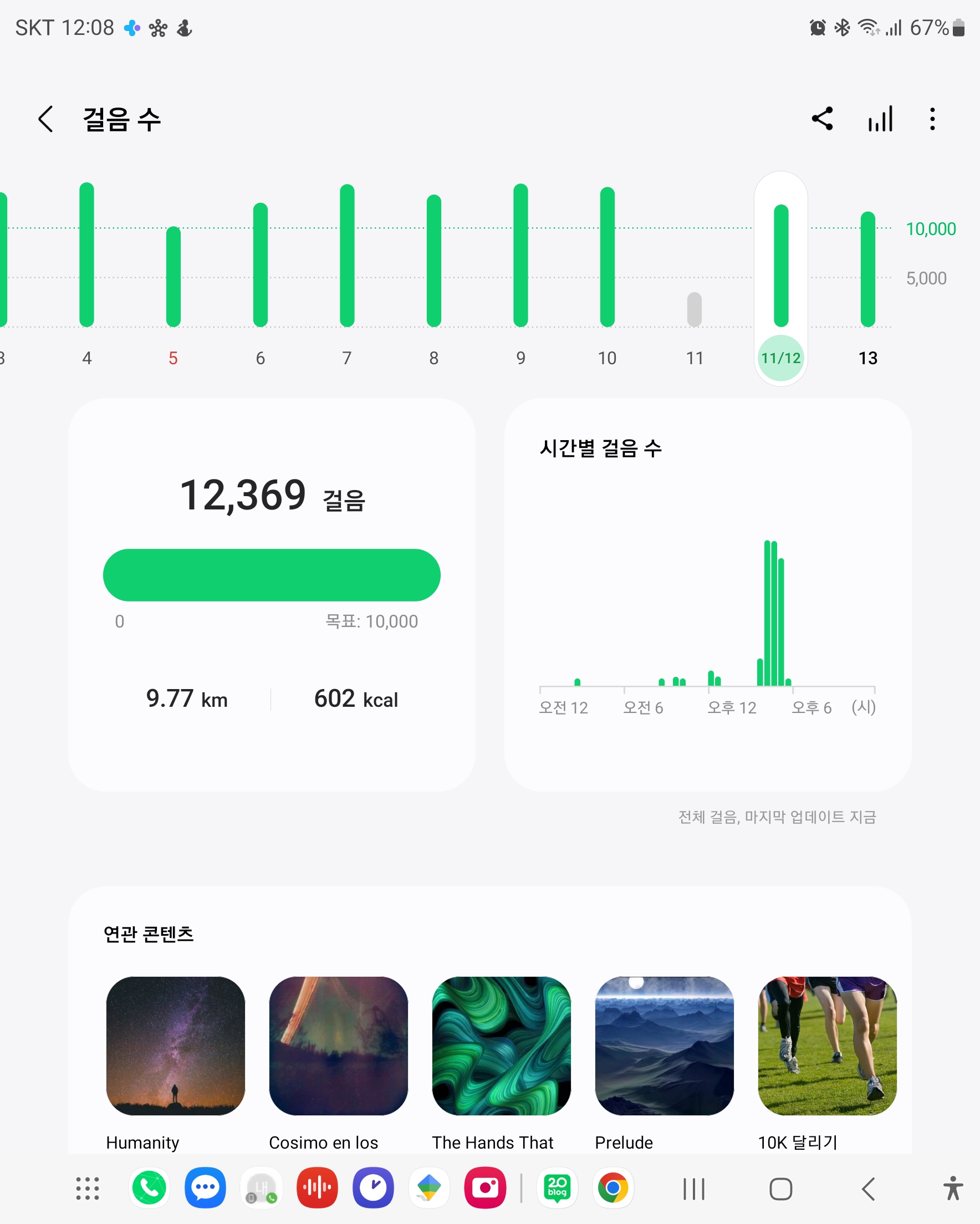Tap the system home button
This screenshot has height=1224, width=980.
tap(780, 1189)
